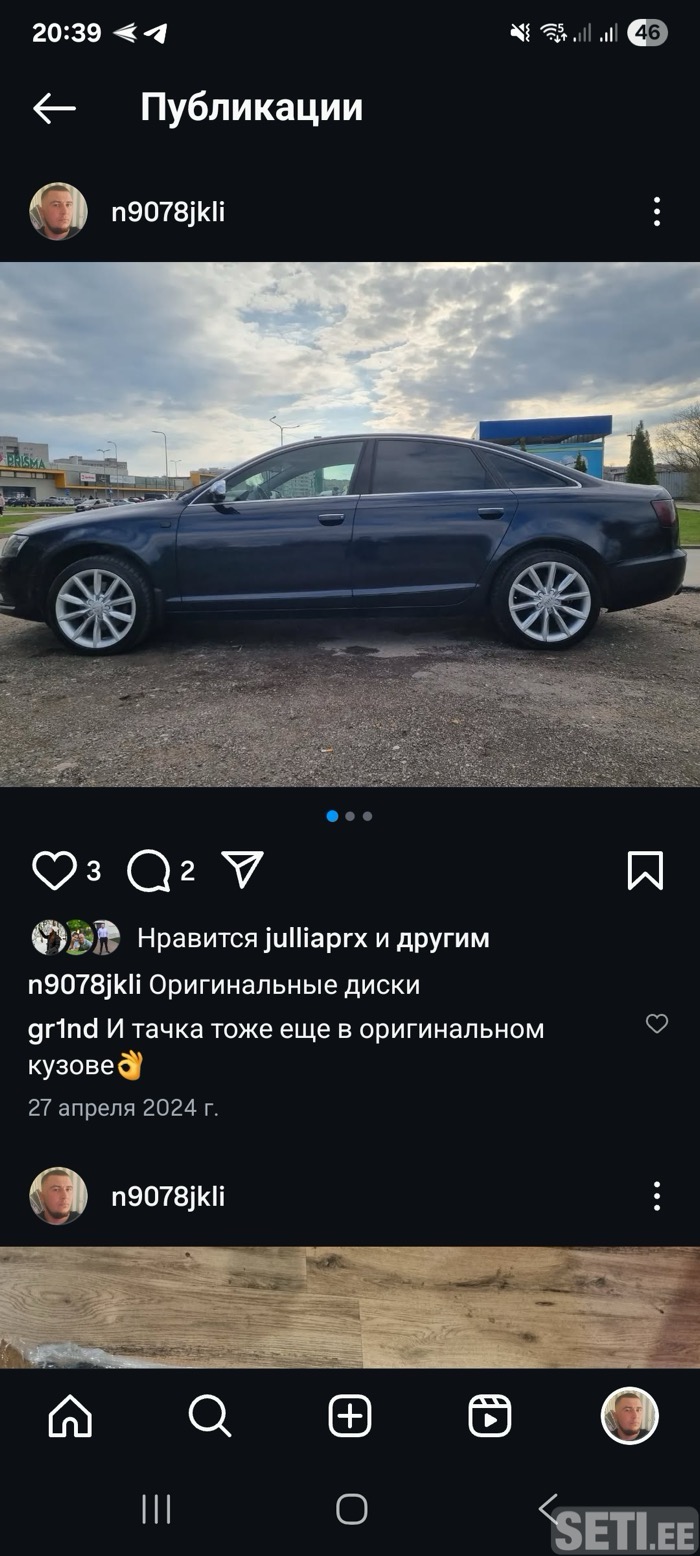The width and height of the screenshot is (700, 1556).
Task: Switch to the Reels tab
Action: coord(490,1416)
